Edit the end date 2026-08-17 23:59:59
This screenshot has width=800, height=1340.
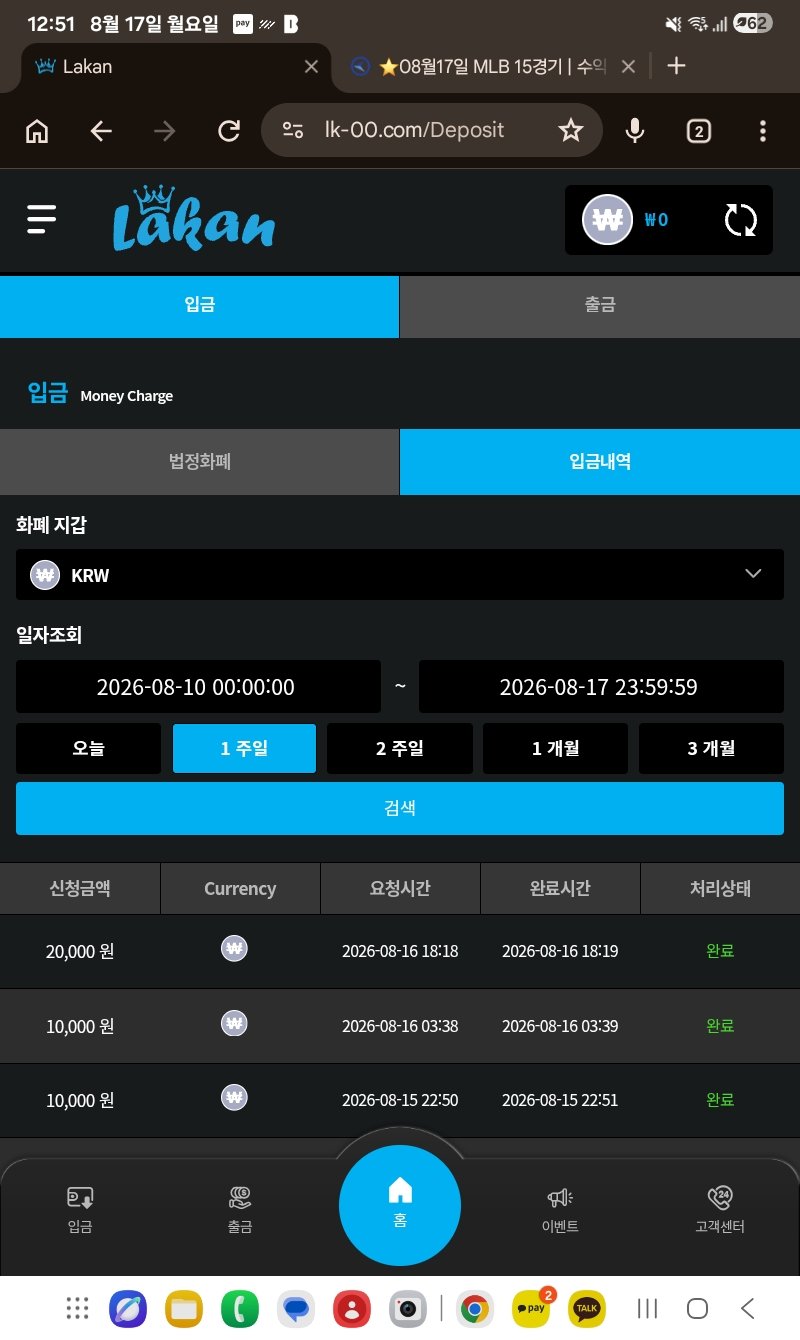click(601, 687)
